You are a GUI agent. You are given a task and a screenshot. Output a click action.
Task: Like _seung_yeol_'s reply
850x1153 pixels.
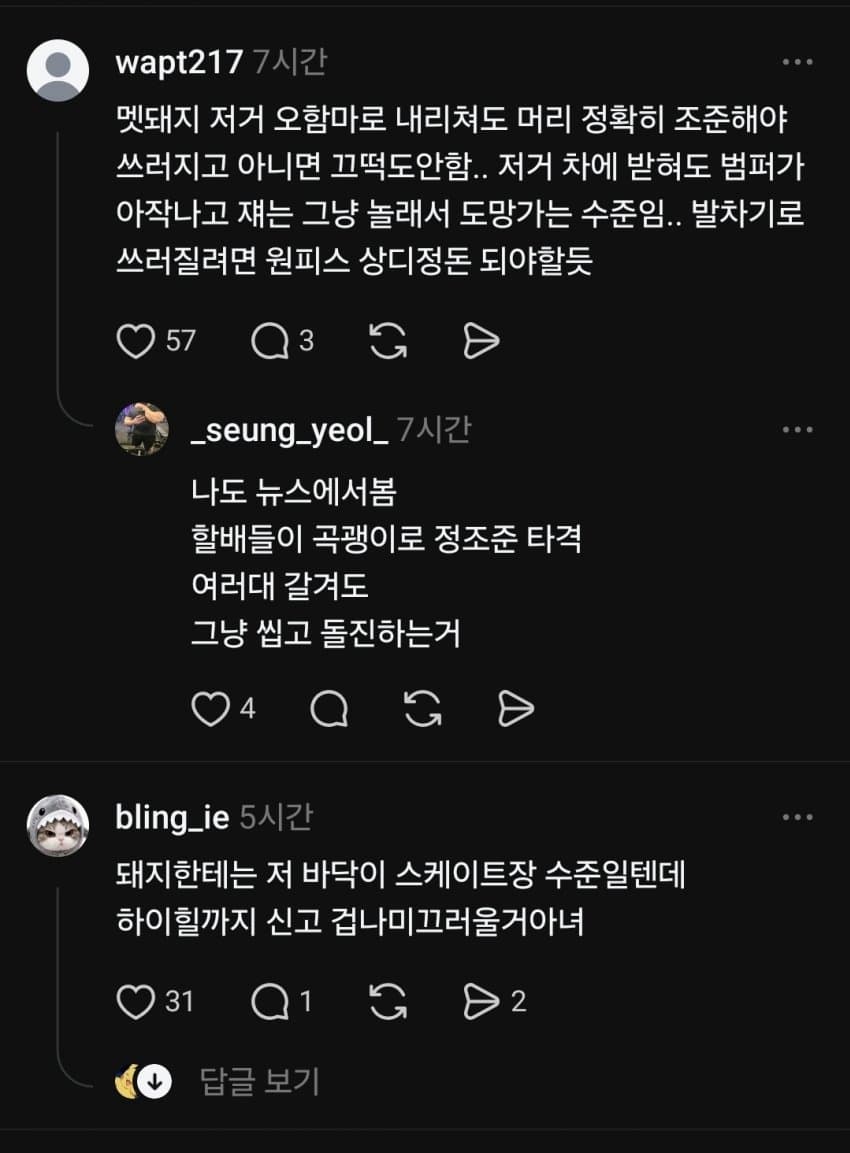click(210, 709)
